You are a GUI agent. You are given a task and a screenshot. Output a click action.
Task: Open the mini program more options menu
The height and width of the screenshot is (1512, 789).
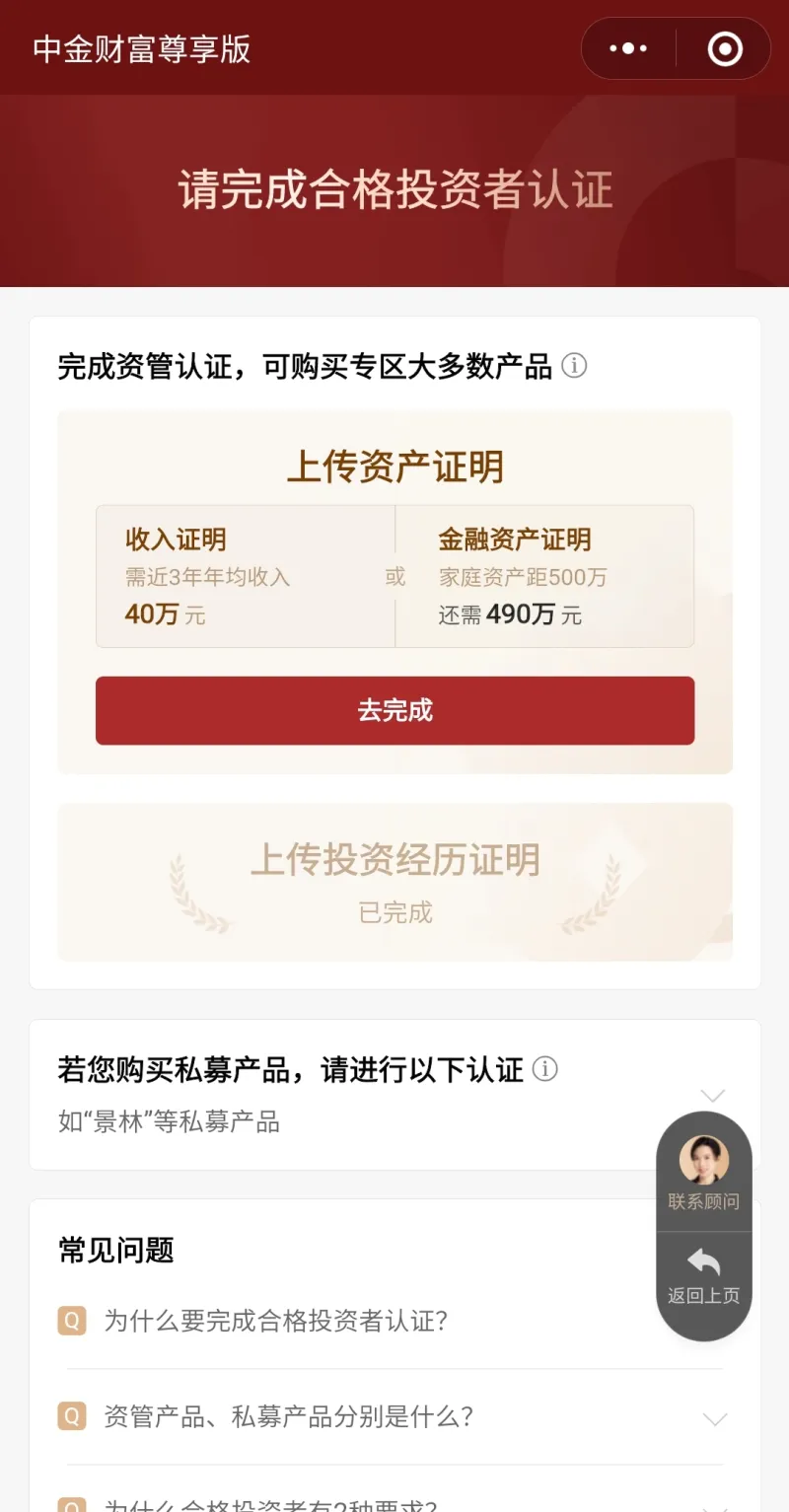coord(628,48)
